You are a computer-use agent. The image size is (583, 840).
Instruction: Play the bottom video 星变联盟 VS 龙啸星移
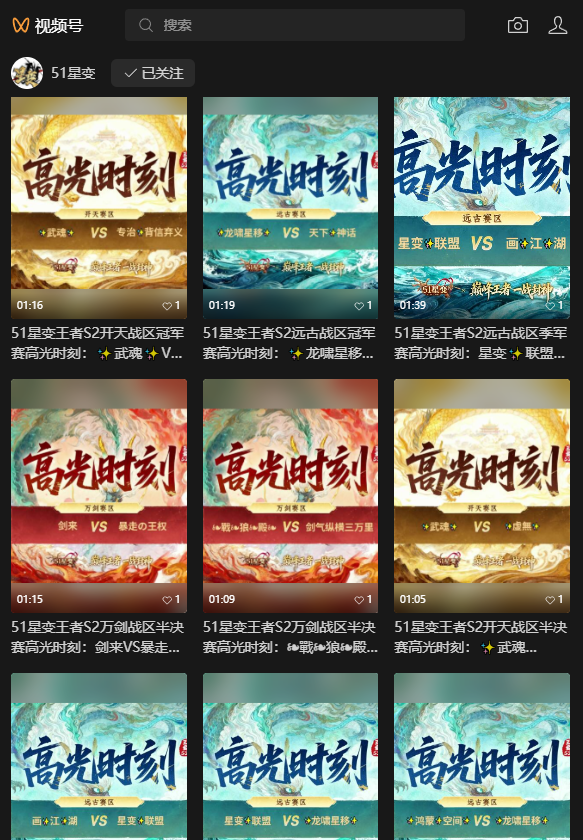coord(290,756)
